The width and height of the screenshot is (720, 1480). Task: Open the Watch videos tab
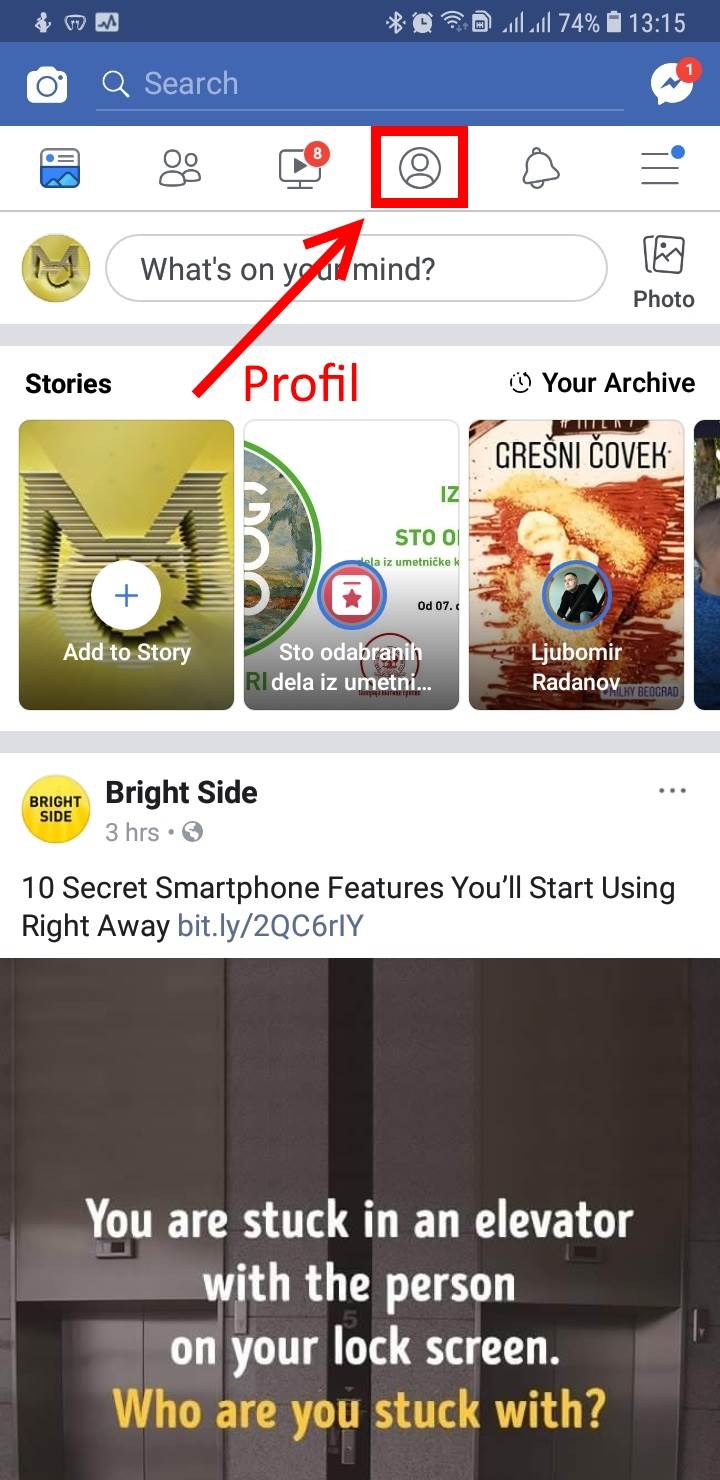(x=300, y=168)
